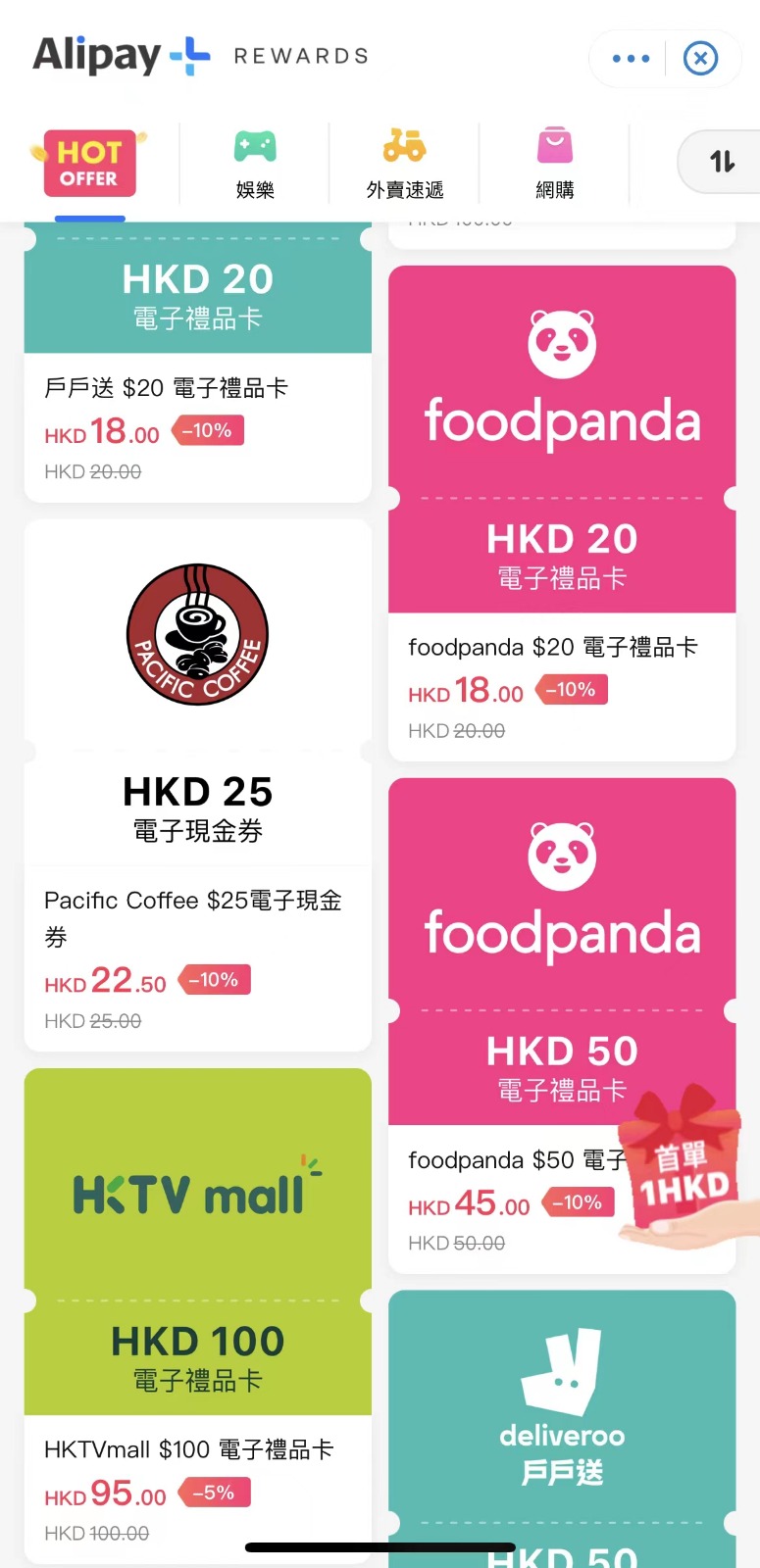Open the 戶戶送 $20 電子禮品卡 card

point(198,363)
